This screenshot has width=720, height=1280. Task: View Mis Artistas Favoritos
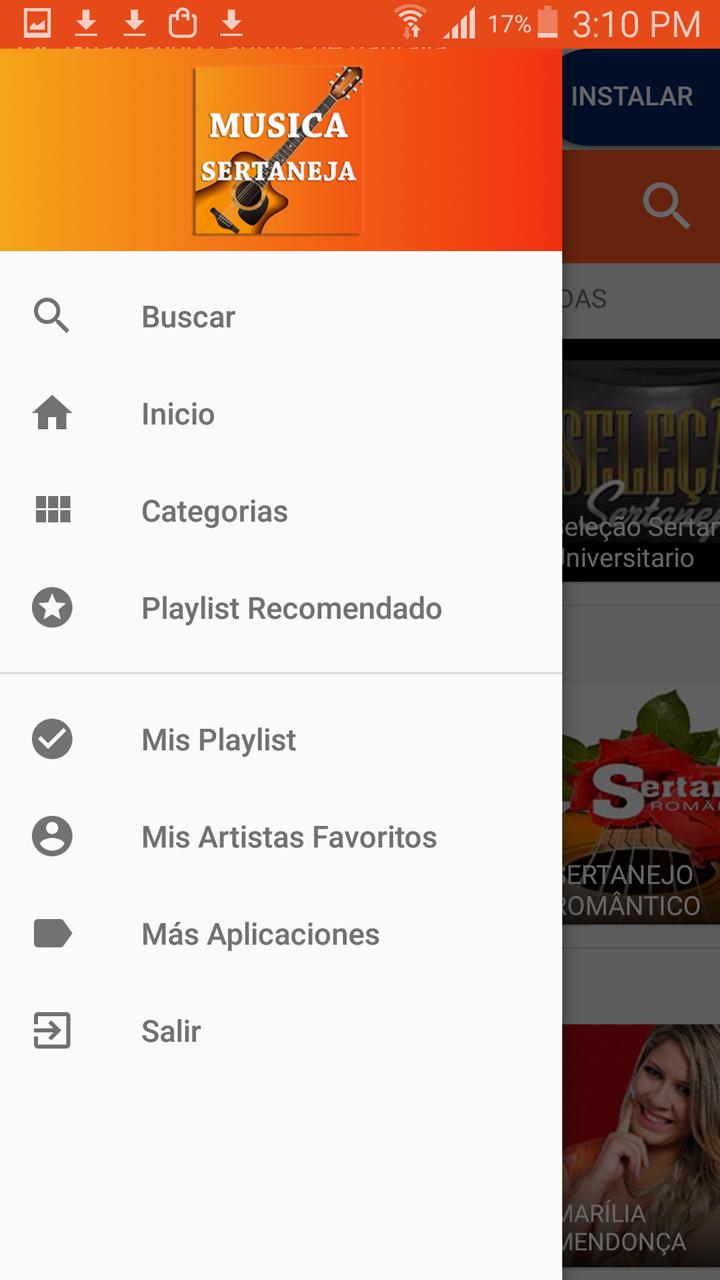pos(289,837)
